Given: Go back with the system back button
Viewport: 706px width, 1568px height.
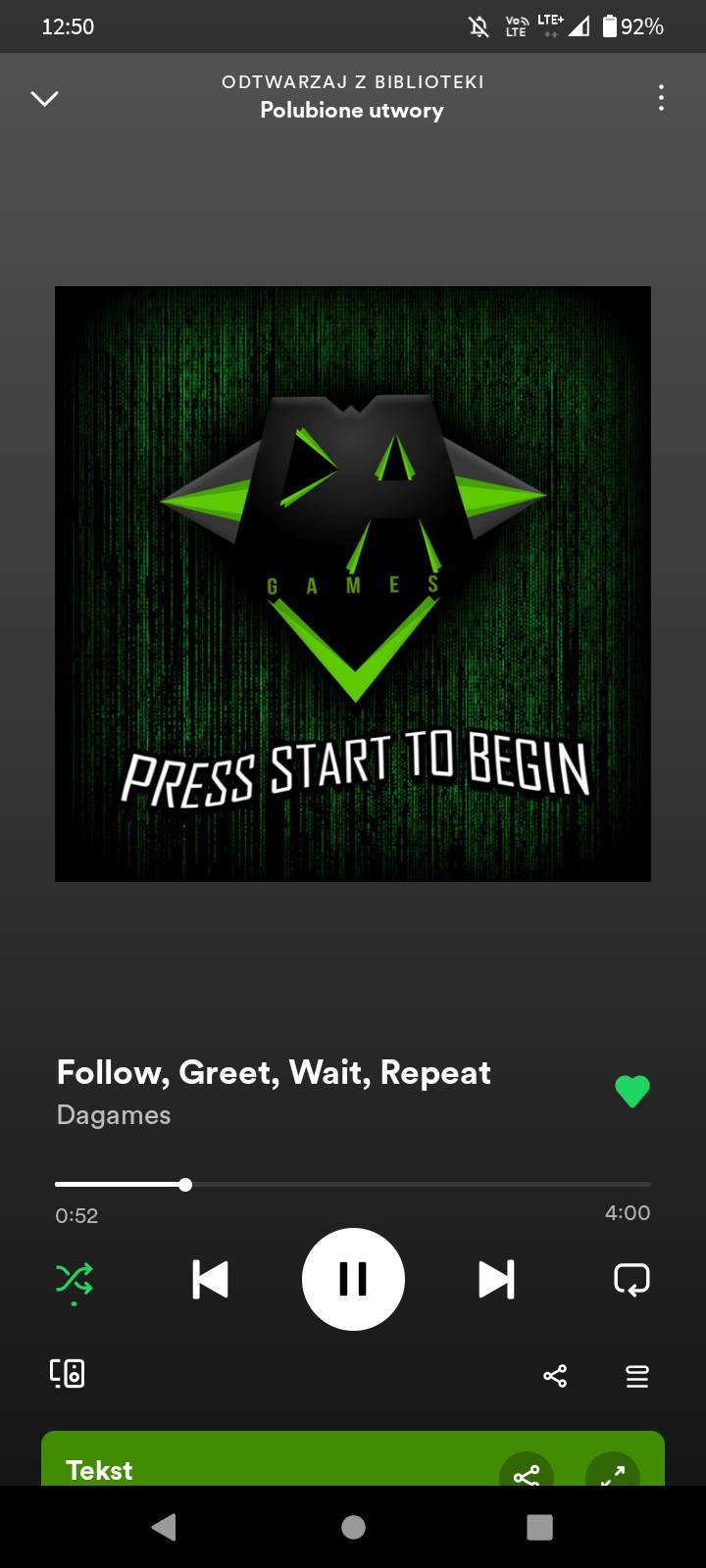Looking at the screenshot, I should pos(164,1527).
